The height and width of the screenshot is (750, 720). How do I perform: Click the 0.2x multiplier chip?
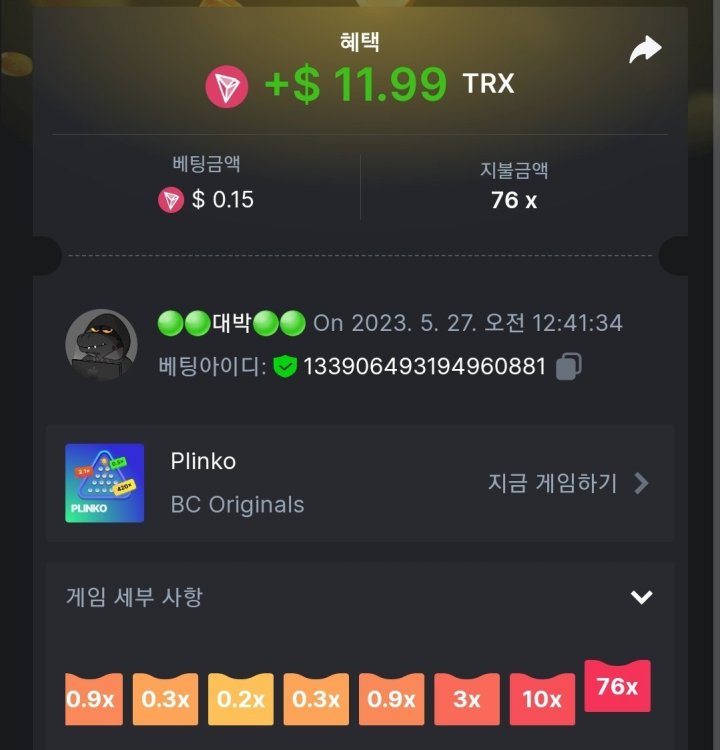(242, 698)
